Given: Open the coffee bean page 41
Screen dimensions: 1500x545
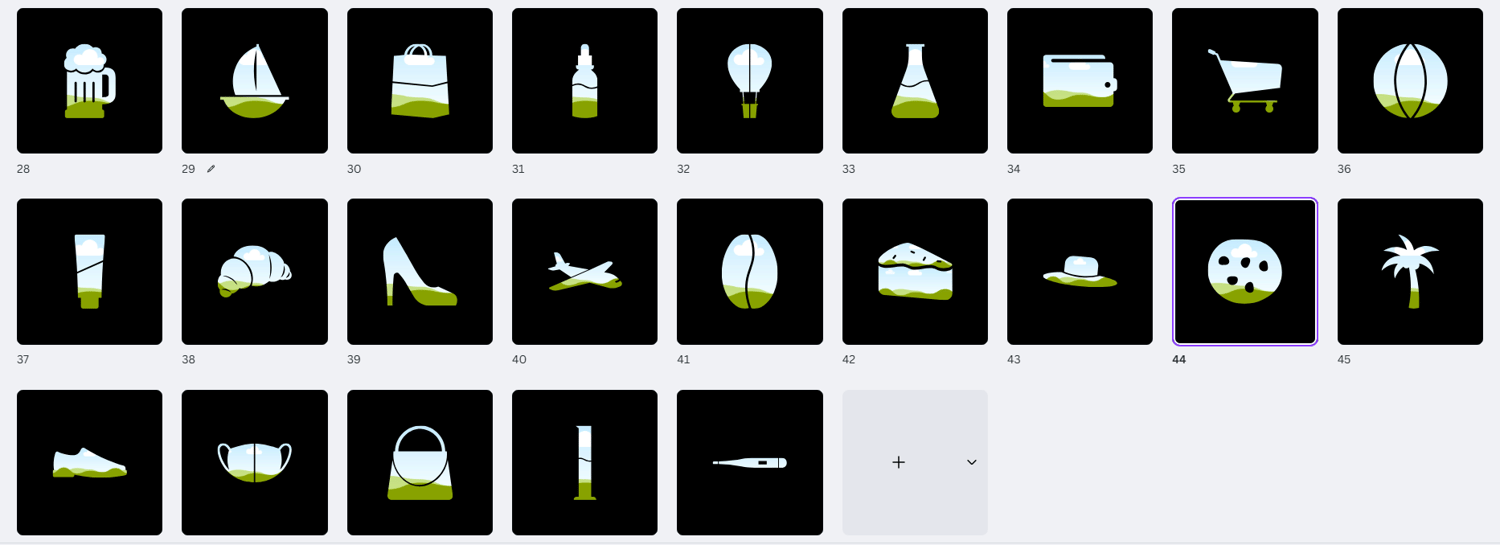Looking at the screenshot, I should click(749, 271).
